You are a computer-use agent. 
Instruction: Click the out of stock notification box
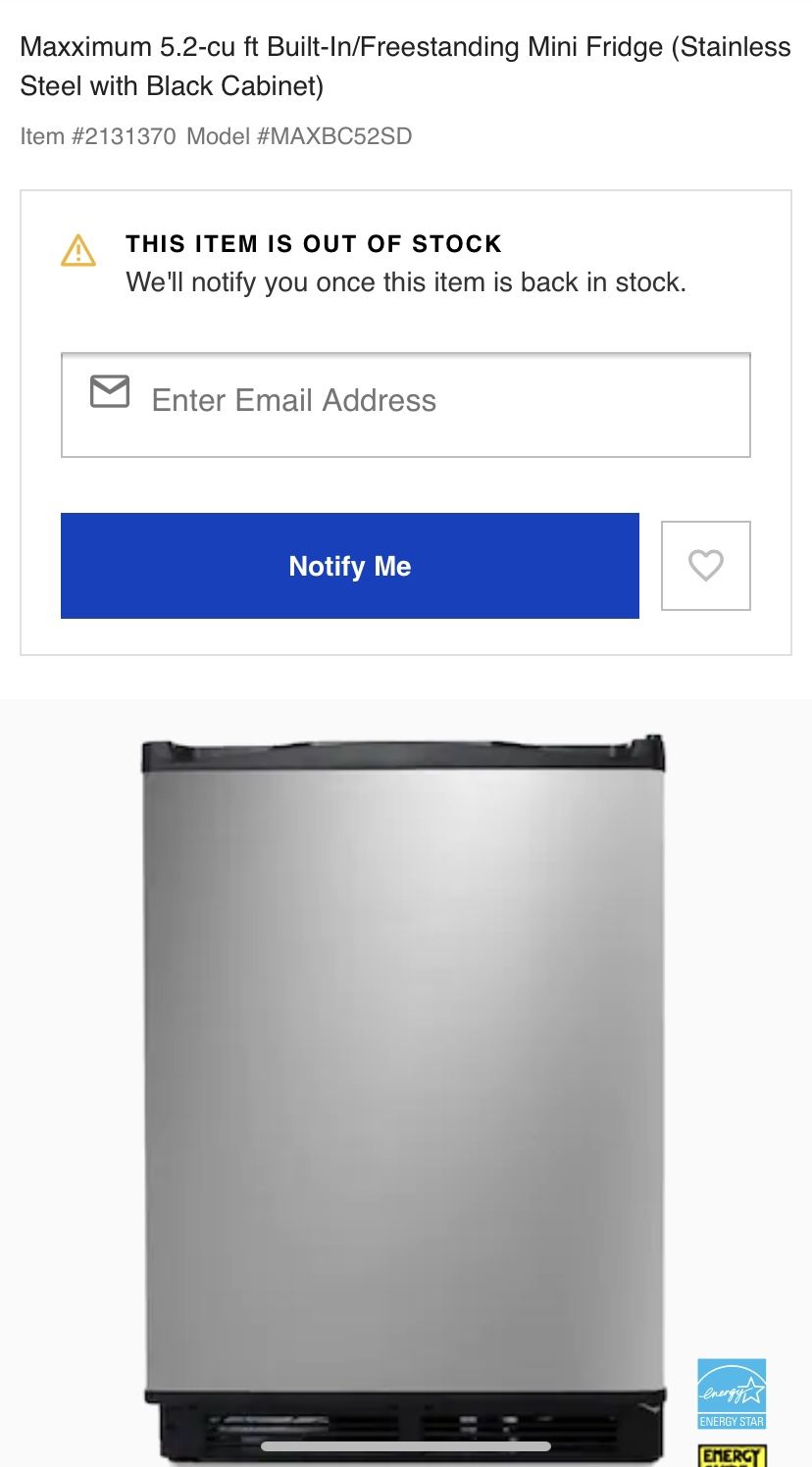[x=406, y=422]
